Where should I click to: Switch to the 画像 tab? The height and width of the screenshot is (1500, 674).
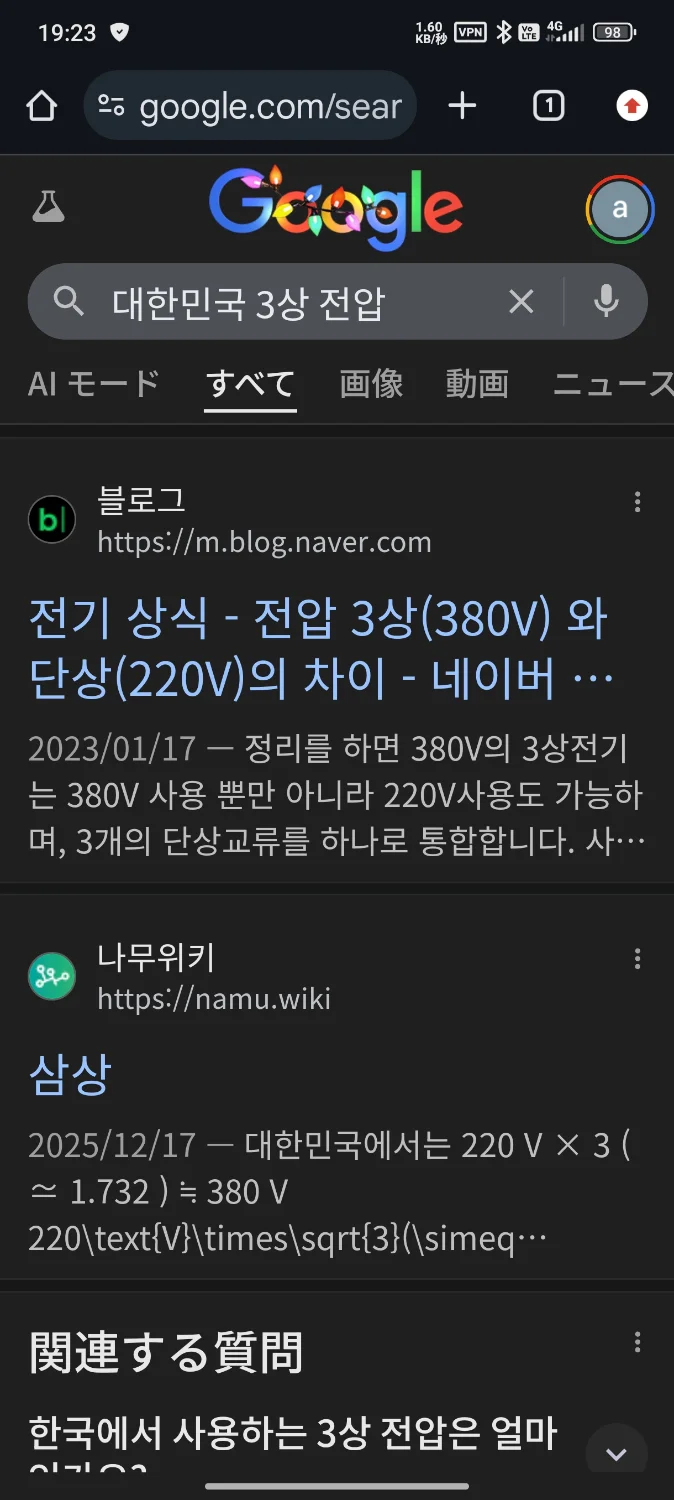[371, 384]
